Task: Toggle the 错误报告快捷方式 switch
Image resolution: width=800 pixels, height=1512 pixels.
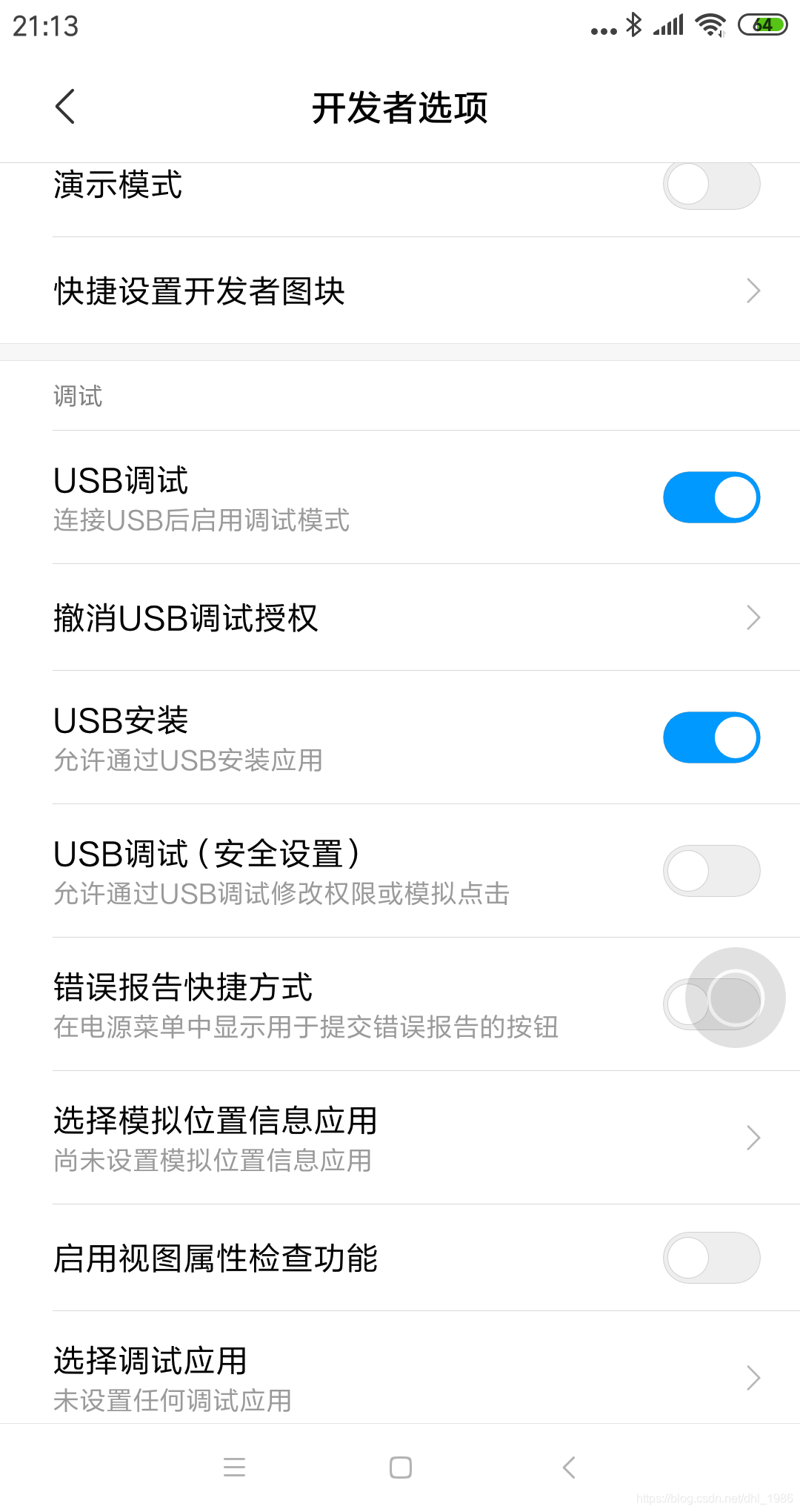Action: coord(711,1003)
